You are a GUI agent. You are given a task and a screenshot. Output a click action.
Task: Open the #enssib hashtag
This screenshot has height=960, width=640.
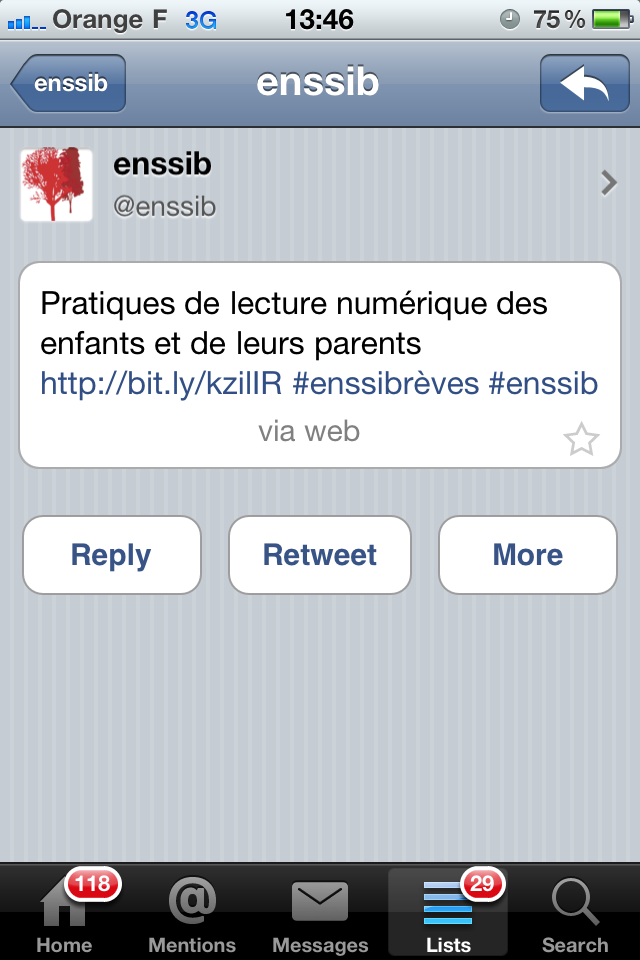[543, 384]
